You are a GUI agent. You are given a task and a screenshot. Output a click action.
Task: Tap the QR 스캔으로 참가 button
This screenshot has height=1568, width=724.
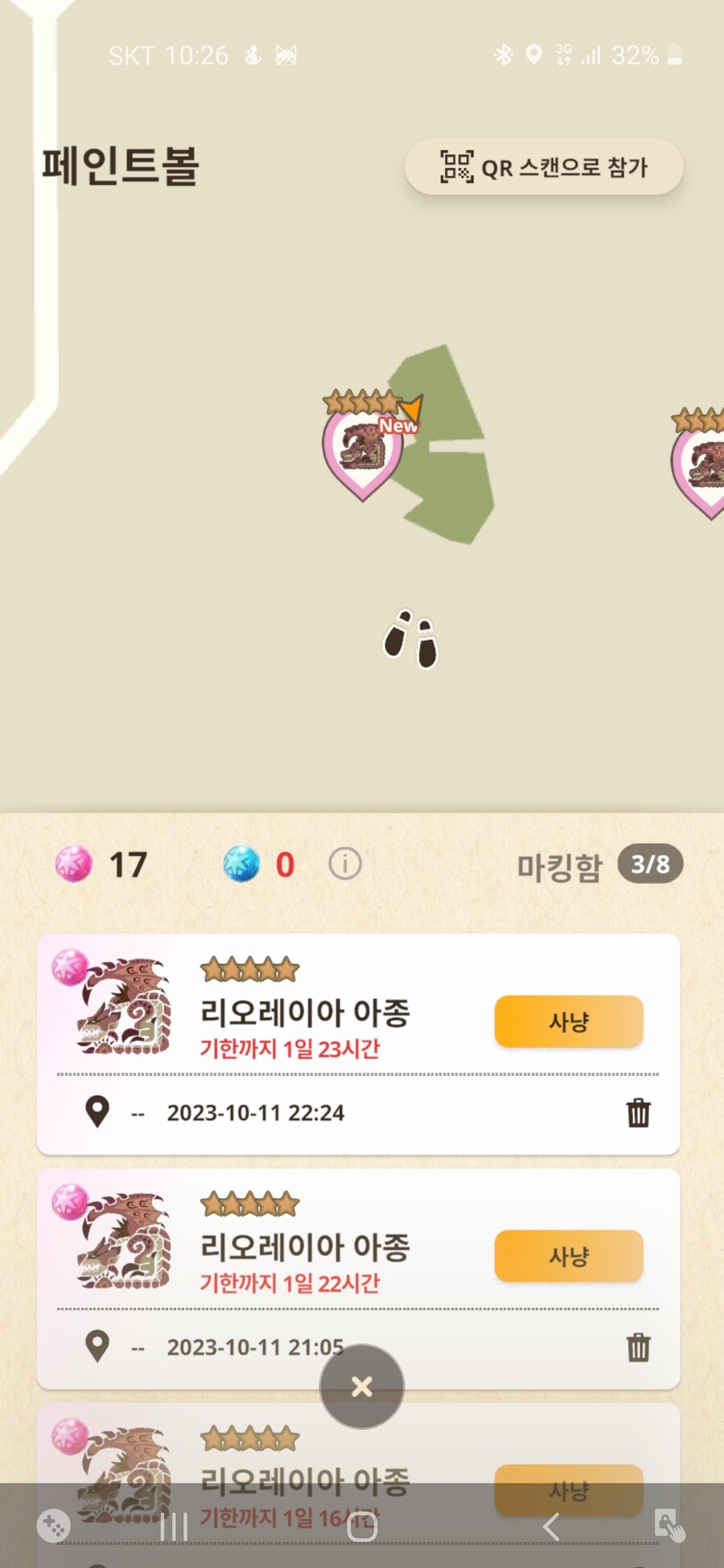pyautogui.click(x=544, y=167)
